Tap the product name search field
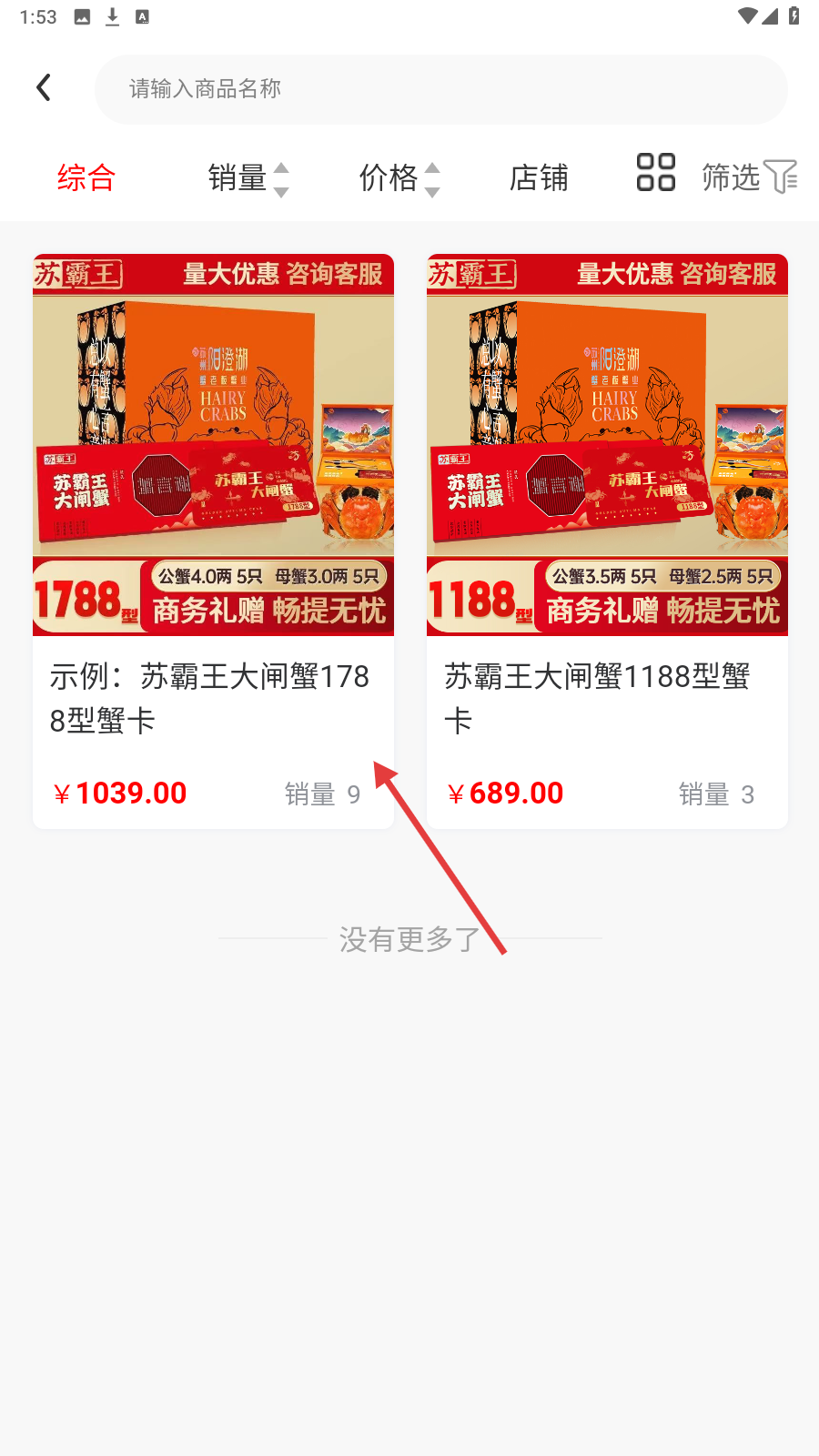 pyautogui.click(x=440, y=89)
